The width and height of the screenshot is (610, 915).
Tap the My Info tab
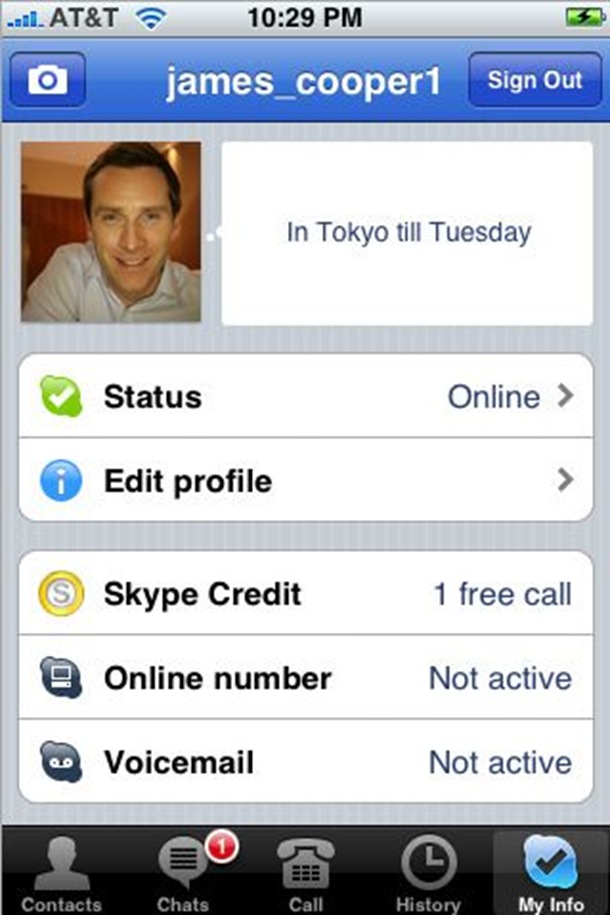click(x=551, y=872)
